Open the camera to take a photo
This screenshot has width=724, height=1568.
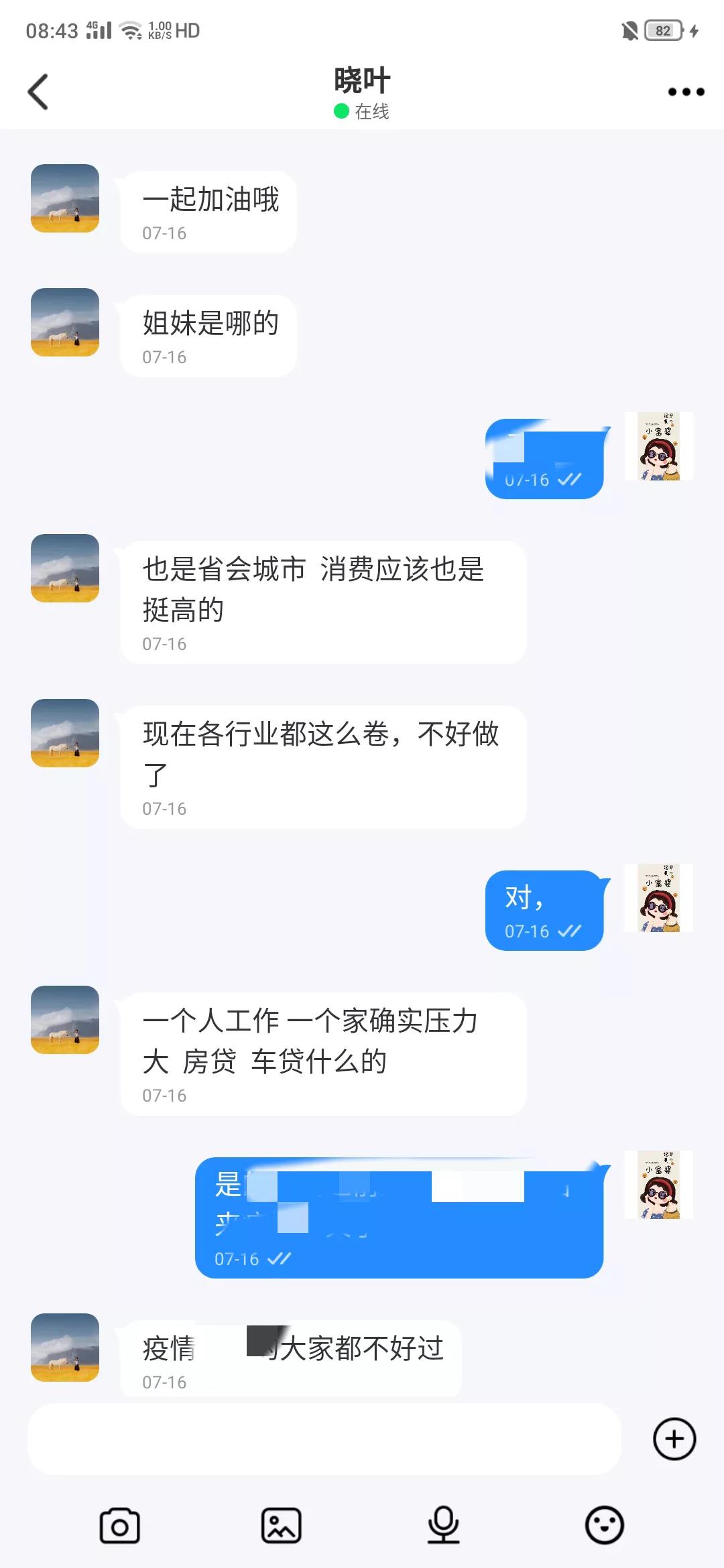(119, 1524)
